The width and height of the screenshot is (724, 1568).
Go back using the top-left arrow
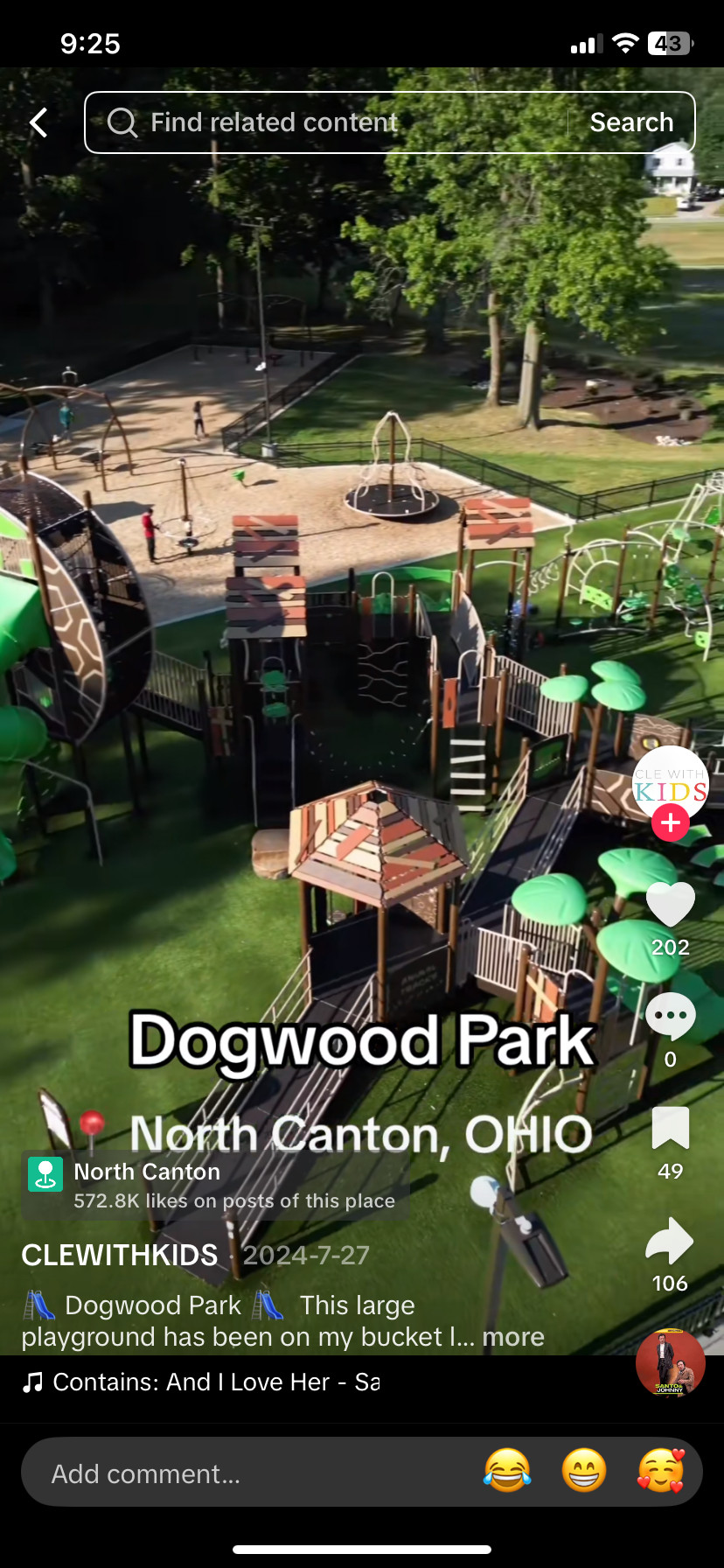point(38,122)
